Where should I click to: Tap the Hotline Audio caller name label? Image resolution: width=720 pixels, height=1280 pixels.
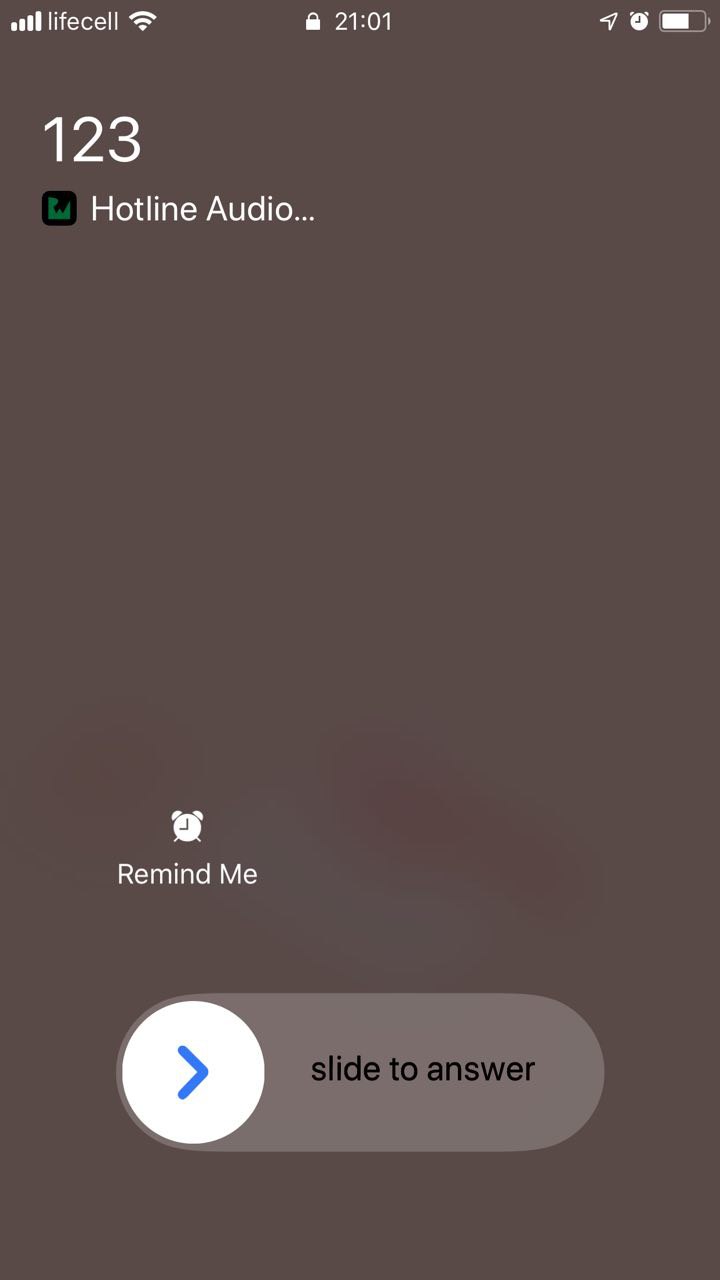click(202, 208)
